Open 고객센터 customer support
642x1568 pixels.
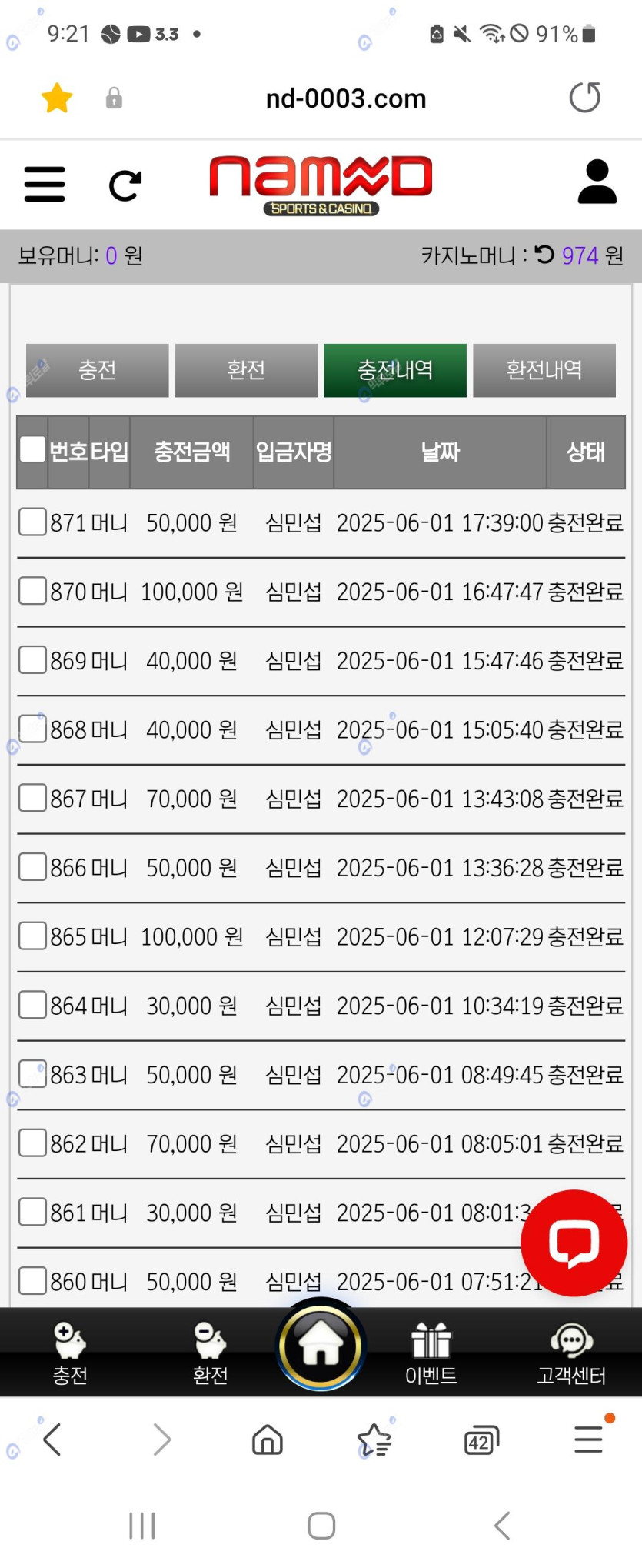point(571,1353)
